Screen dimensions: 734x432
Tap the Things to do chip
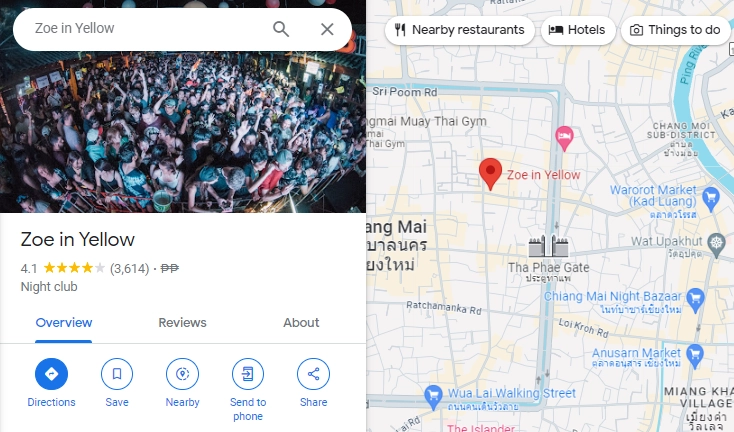pyautogui.click(x=675, y=30)
